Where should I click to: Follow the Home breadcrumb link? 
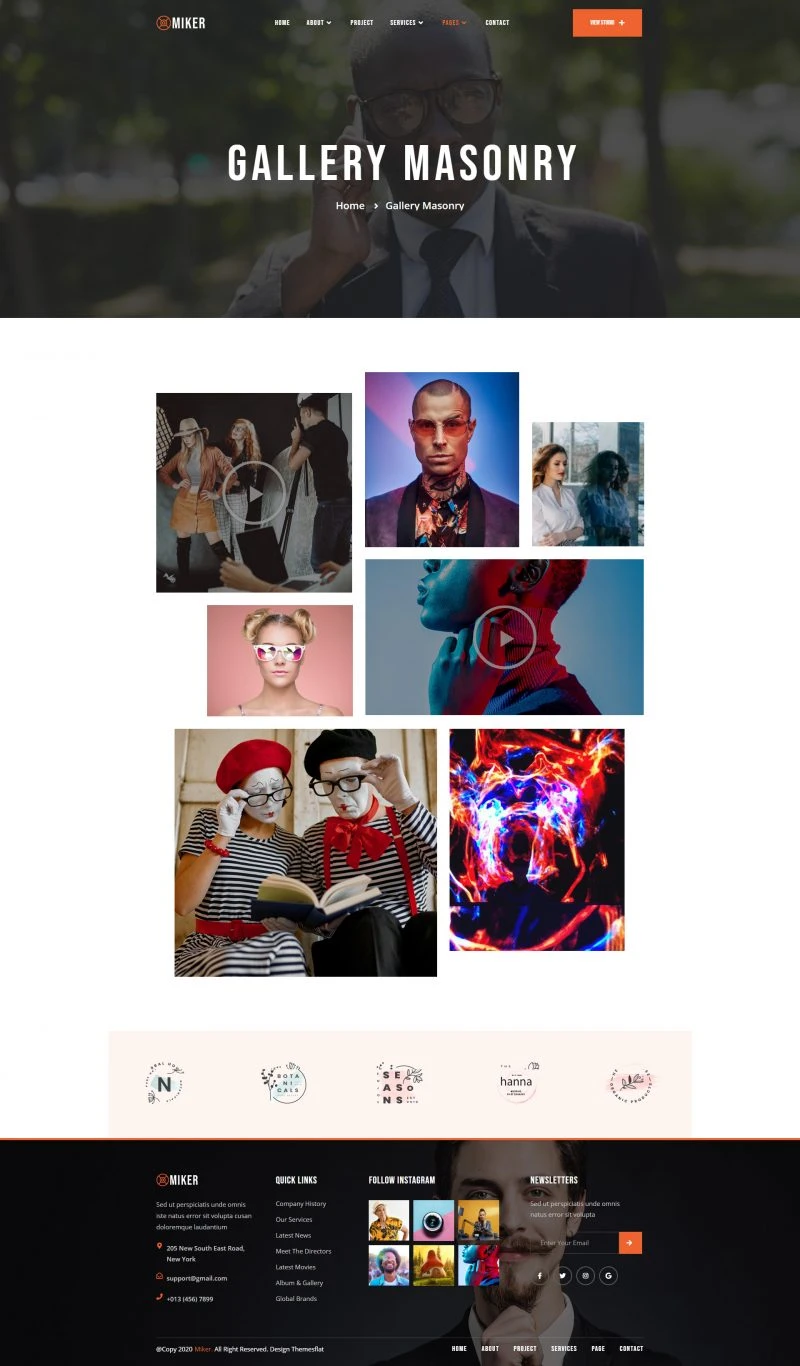click(x=350, y=205)
